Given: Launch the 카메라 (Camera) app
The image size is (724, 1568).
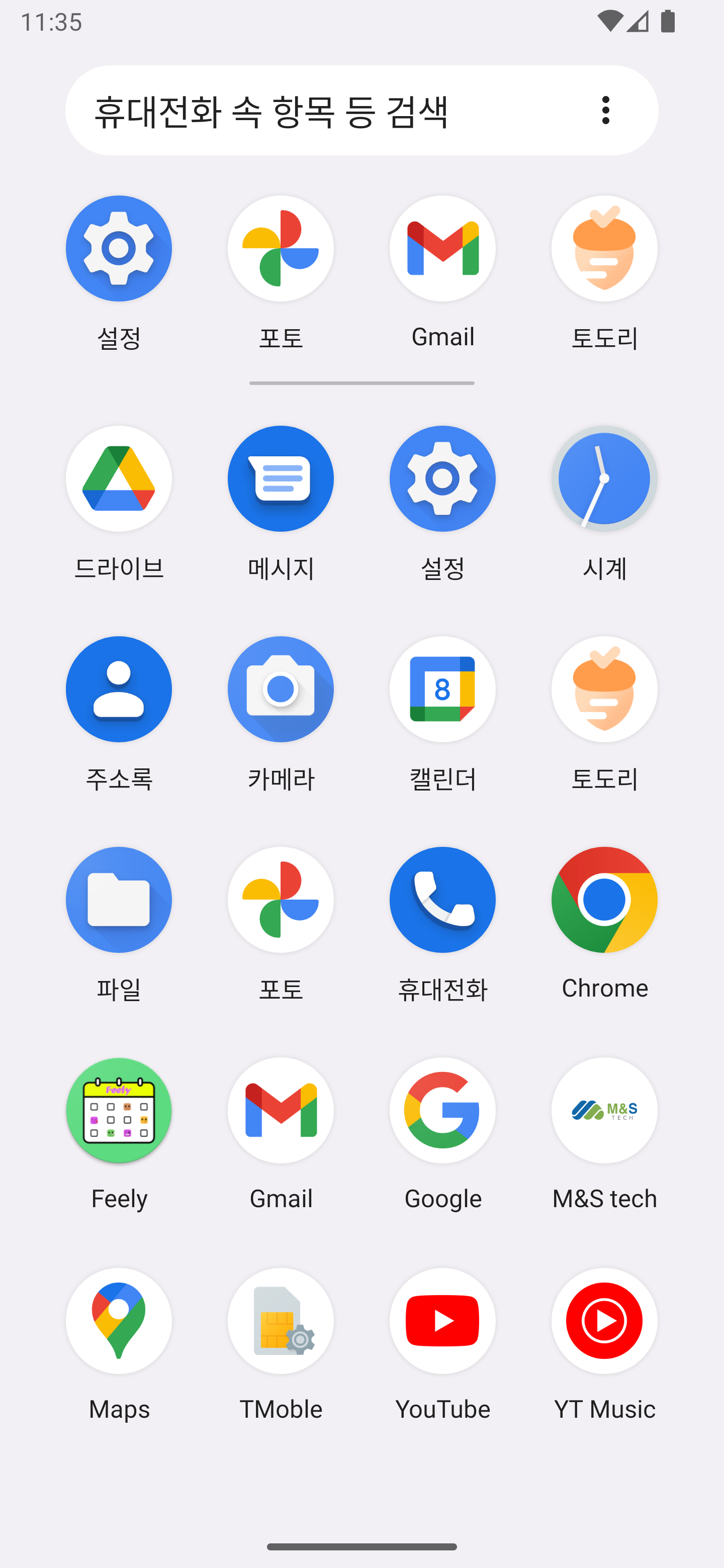Looking at the screenshot, I should 281,690.
